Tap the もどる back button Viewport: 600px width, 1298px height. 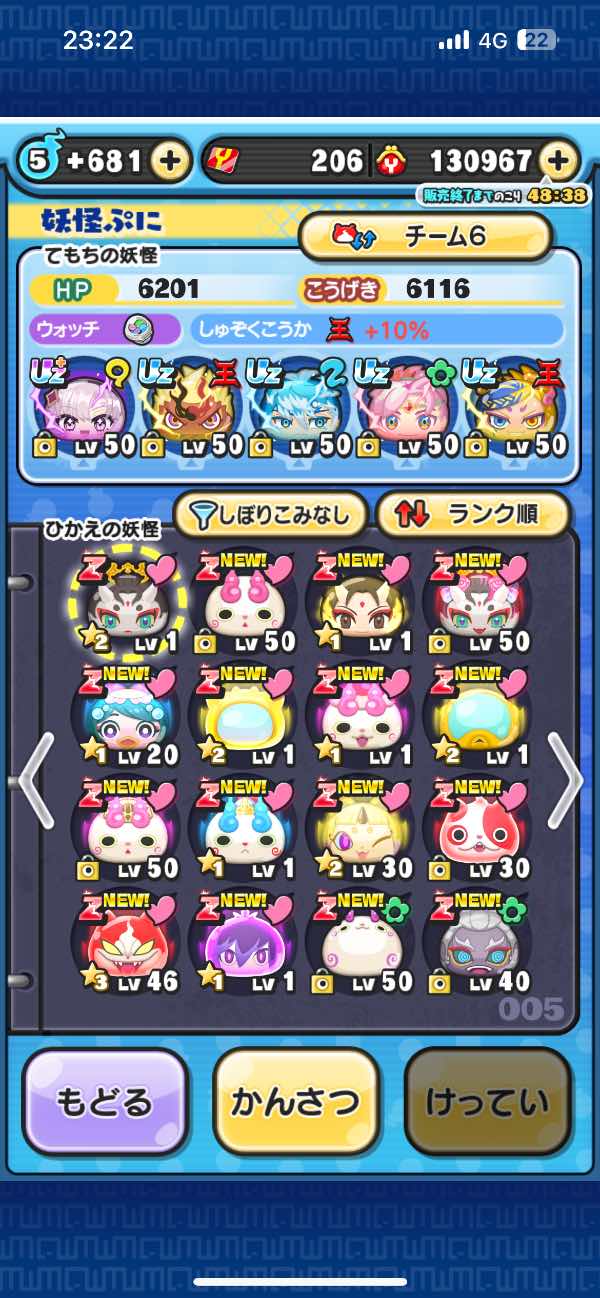[105, 1102]
